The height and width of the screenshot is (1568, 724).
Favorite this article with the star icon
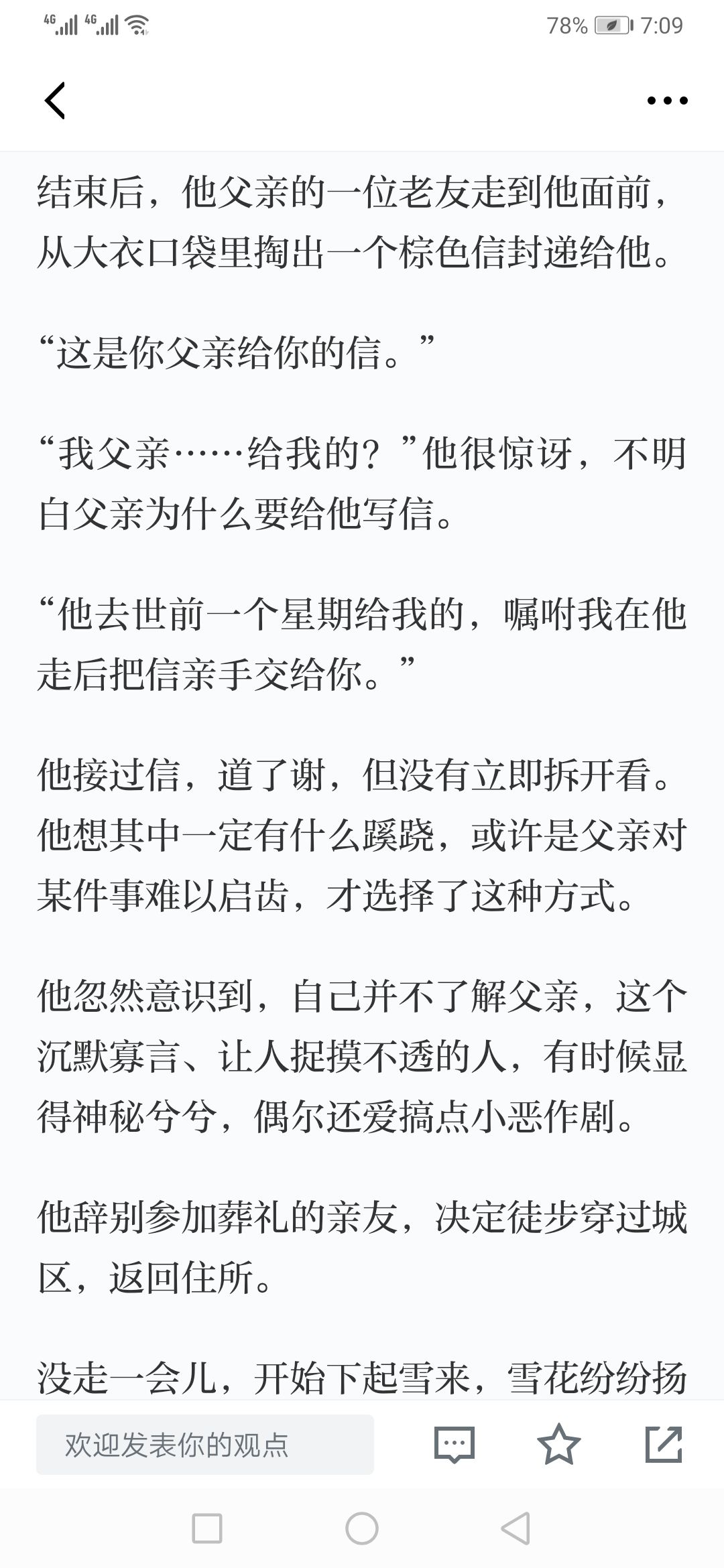pyautogui.click(x=559, y=1444)
